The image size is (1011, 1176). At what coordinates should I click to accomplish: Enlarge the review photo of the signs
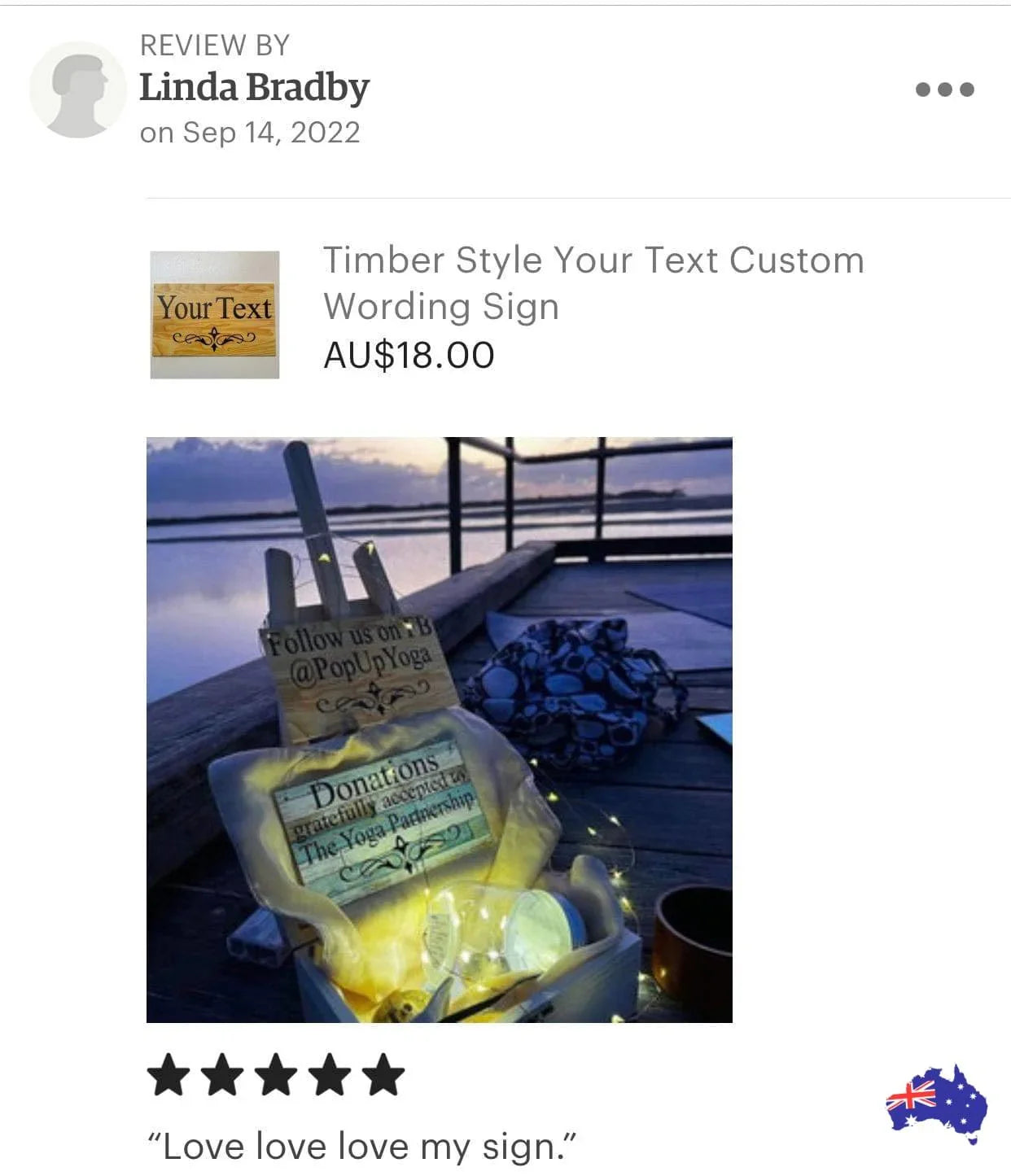coord(439,729)
